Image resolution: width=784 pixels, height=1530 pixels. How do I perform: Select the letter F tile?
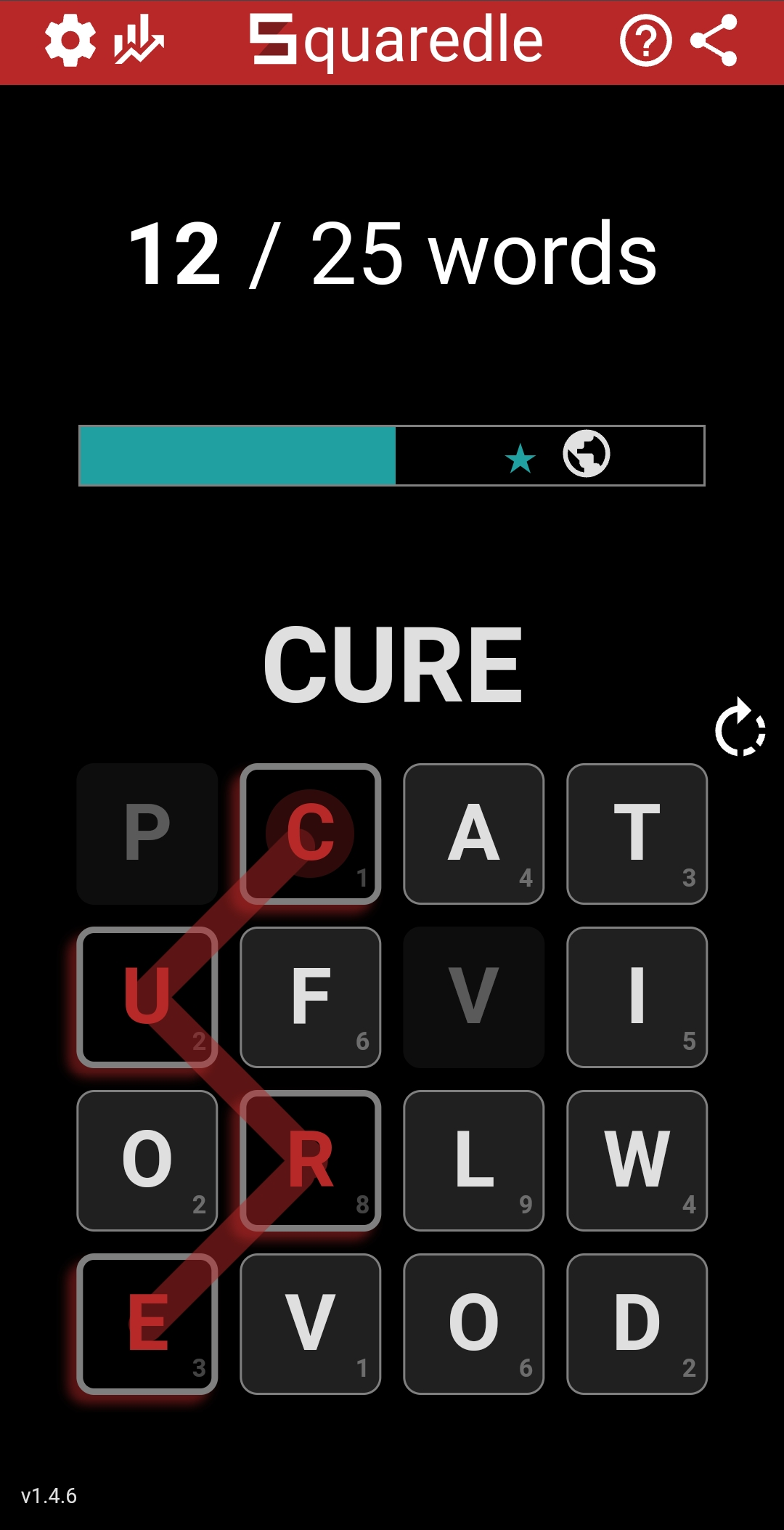pos(311,997)
